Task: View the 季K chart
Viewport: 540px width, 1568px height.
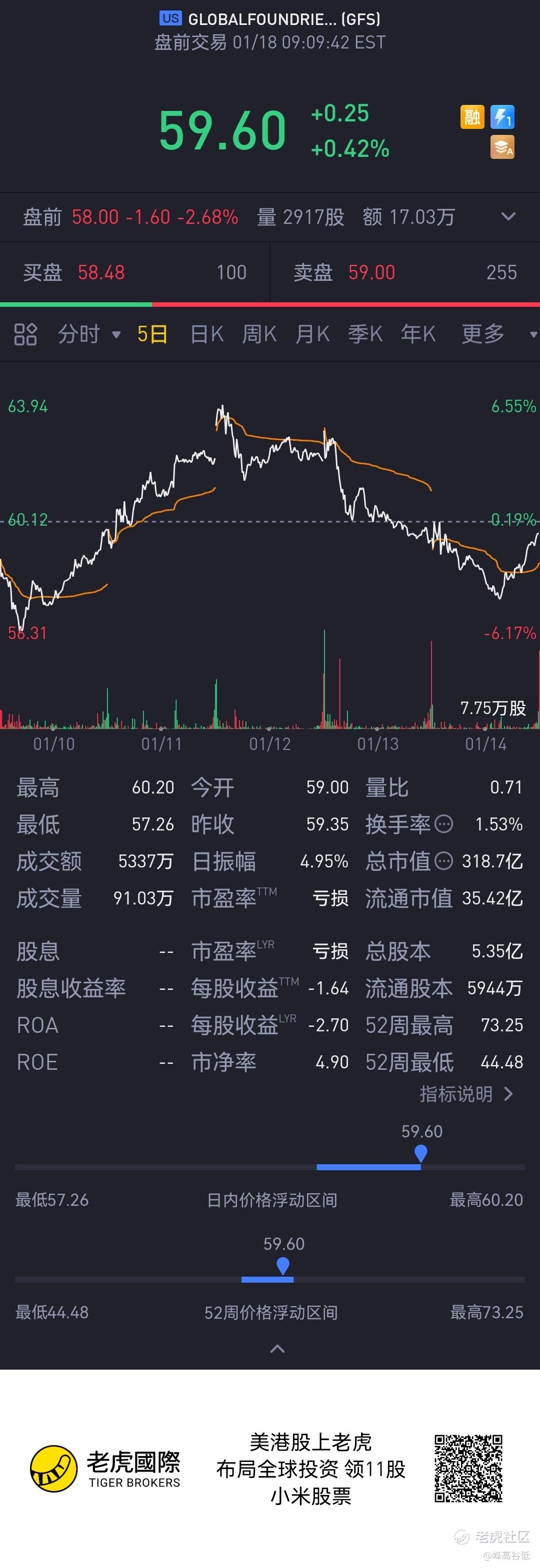Action: pyautogui.click(x=365, y=334)
